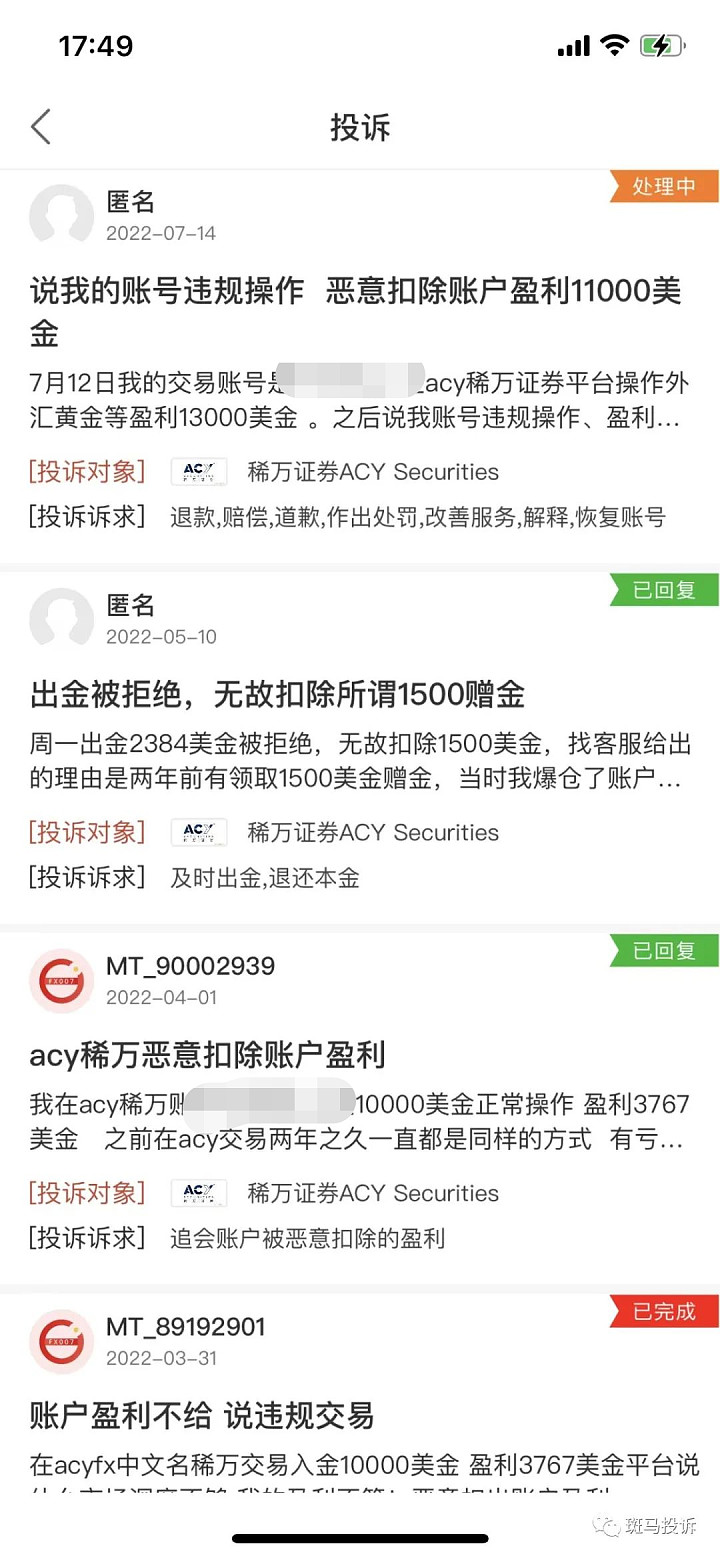Go back from the 投诉 page
Image resolution: width=720 pixels, height=1558 pixels.
41,128
